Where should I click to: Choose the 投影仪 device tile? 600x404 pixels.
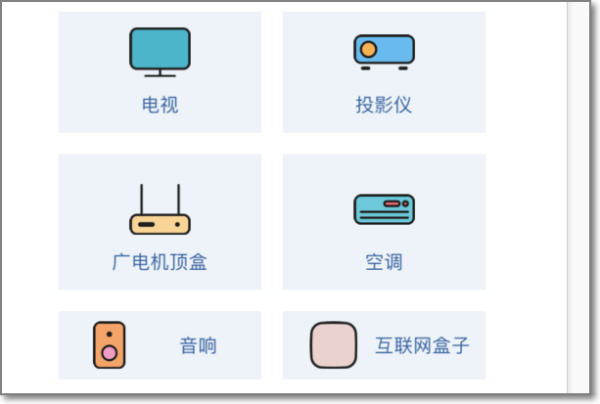[384, 72]
